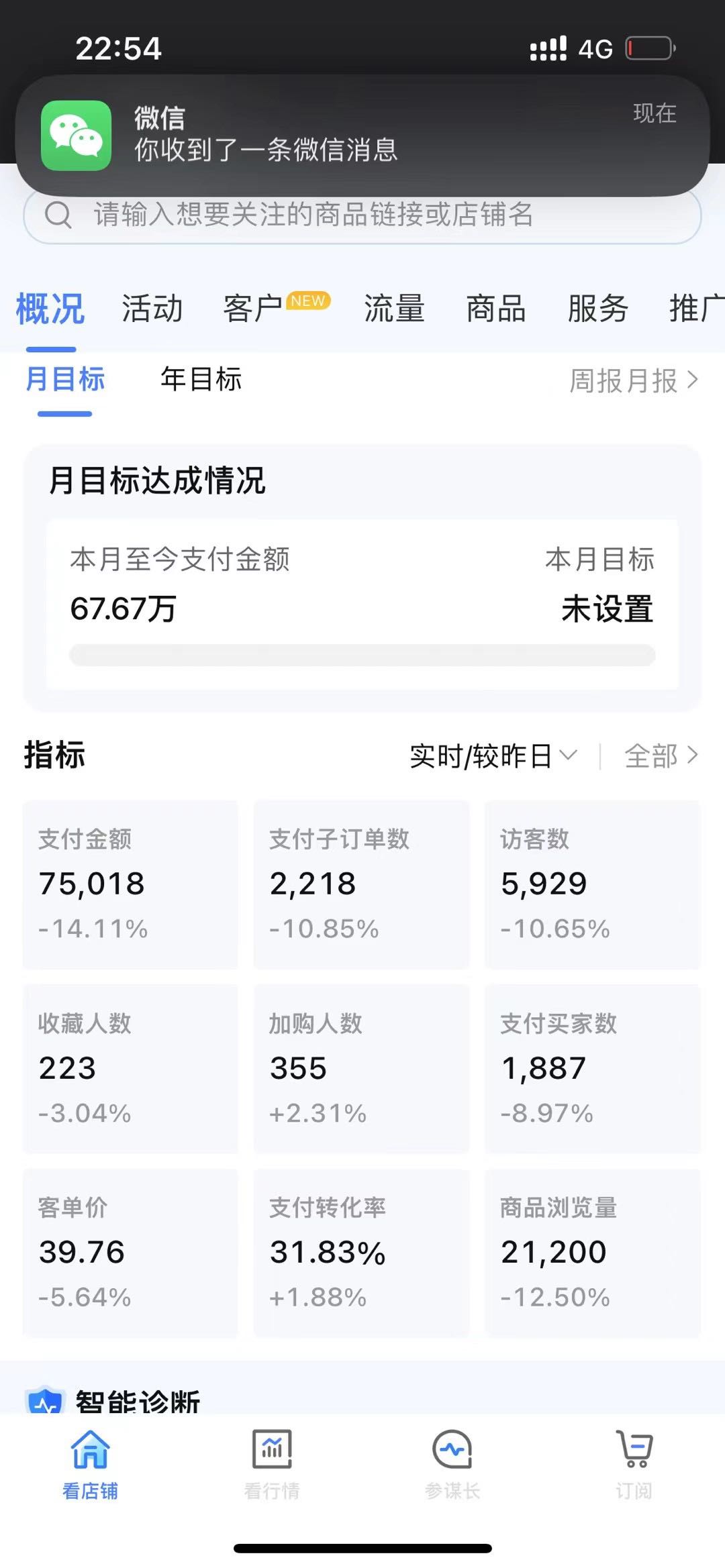
Task: Switch to 年目标 sub-tab
Action: pos(201,380)
